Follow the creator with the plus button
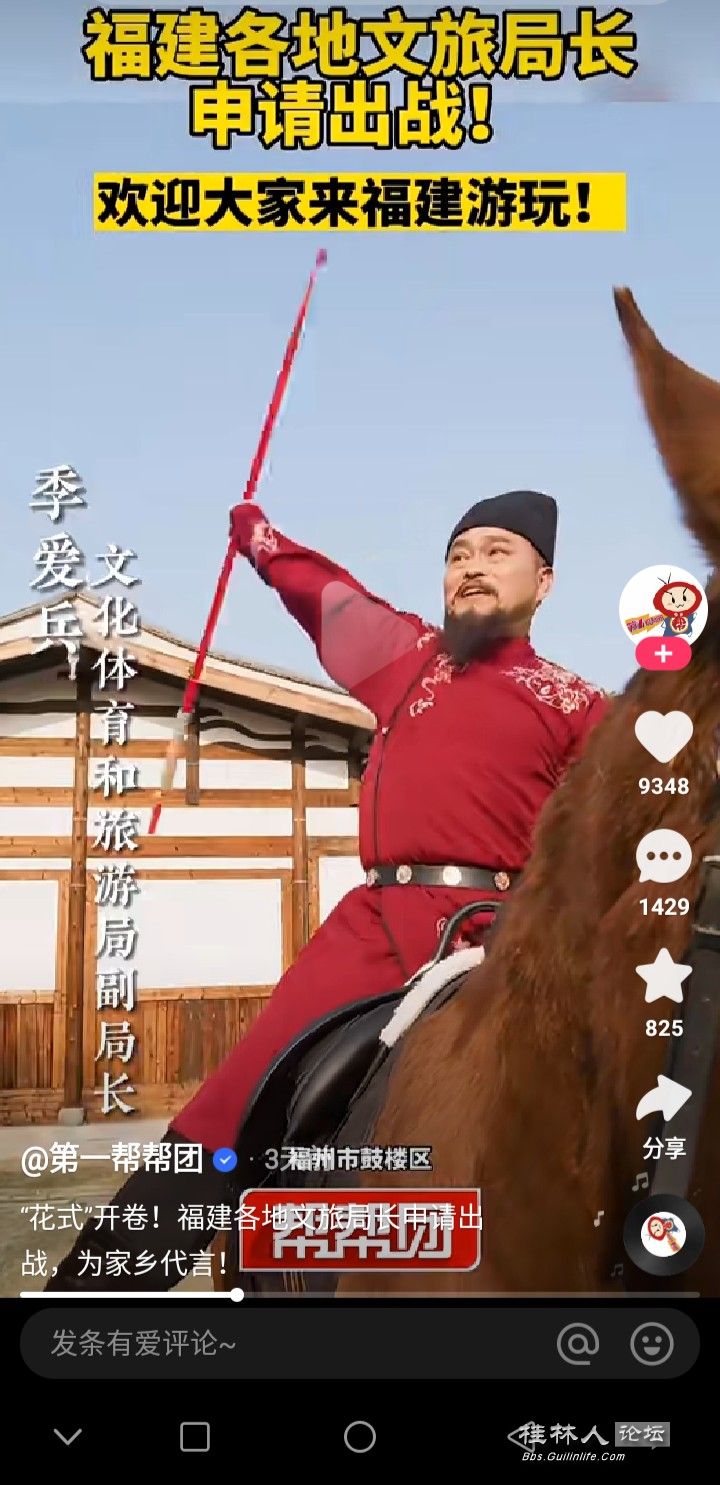This screenshot has height=1485, width=720. [x=663, y=655]
